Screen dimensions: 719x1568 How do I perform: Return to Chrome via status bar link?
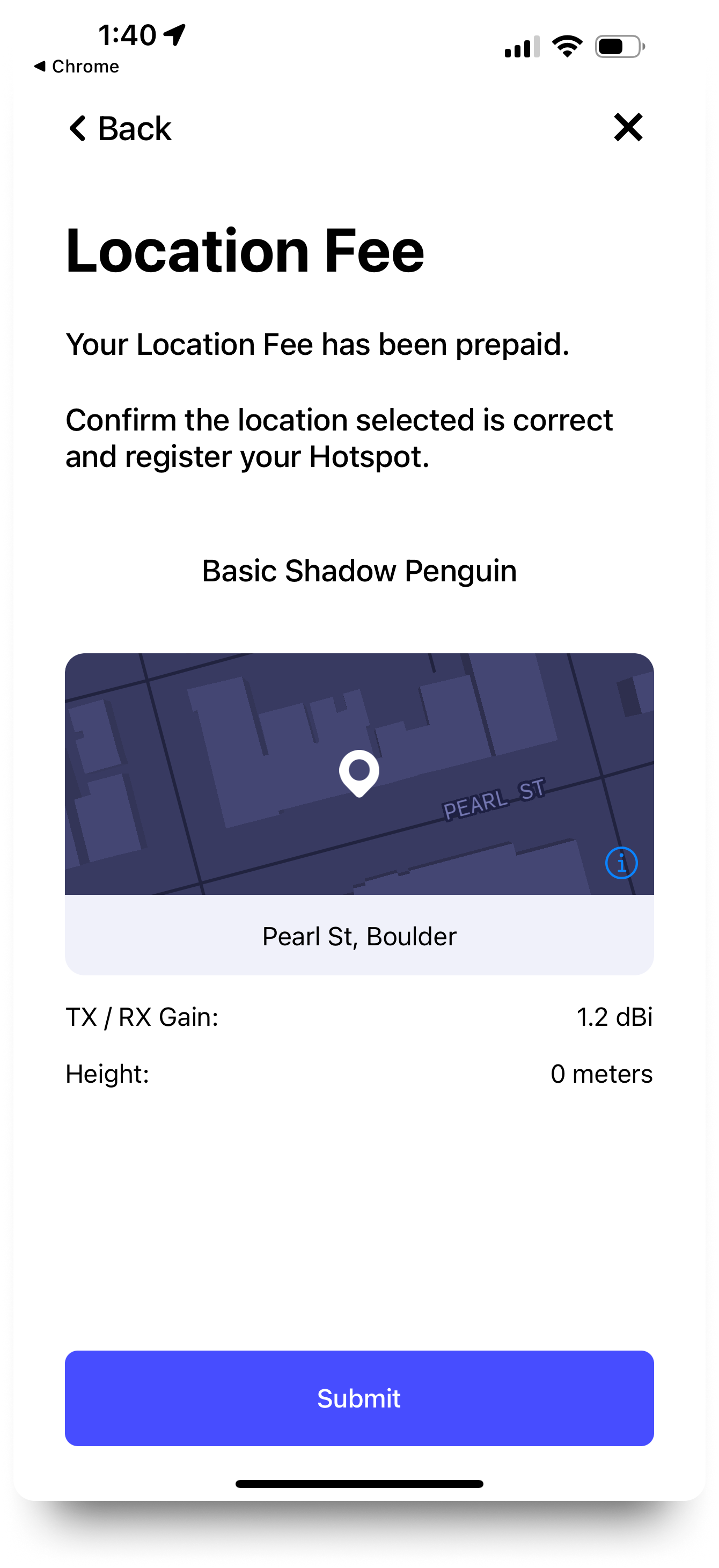(77, 67)
